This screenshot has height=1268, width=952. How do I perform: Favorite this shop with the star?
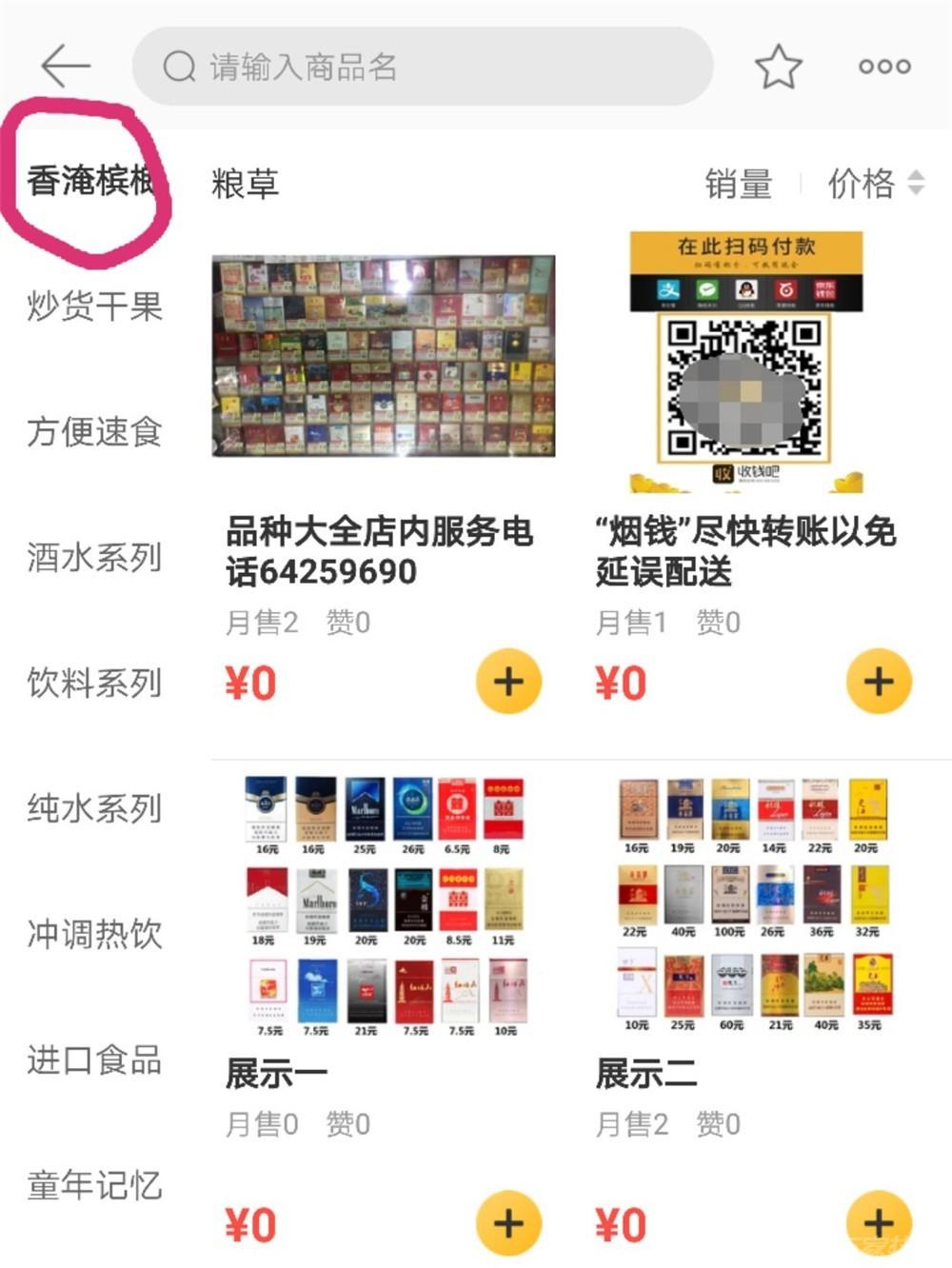tap(778, 67)
